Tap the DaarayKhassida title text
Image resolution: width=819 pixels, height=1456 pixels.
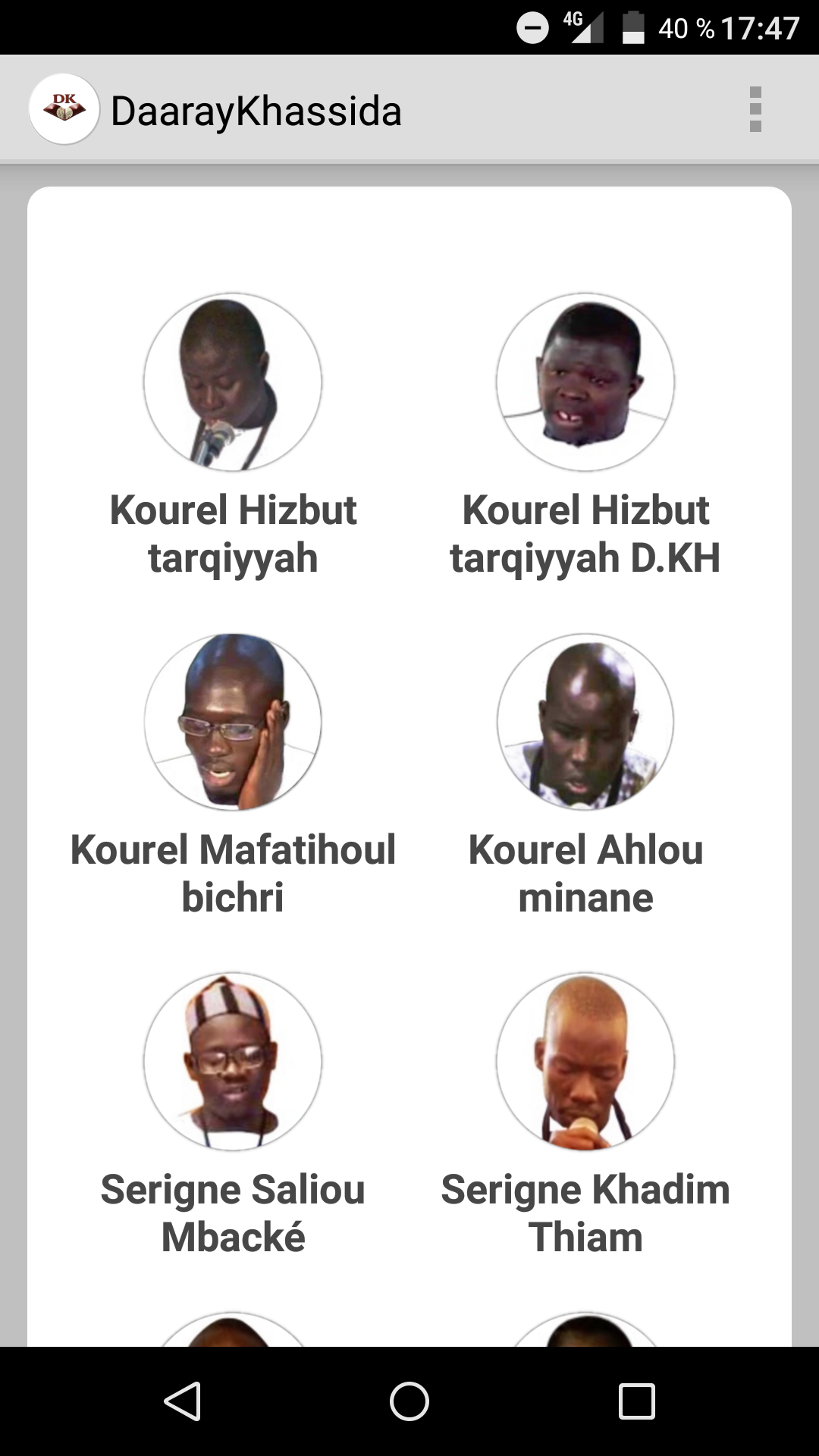tap(258, 110)
